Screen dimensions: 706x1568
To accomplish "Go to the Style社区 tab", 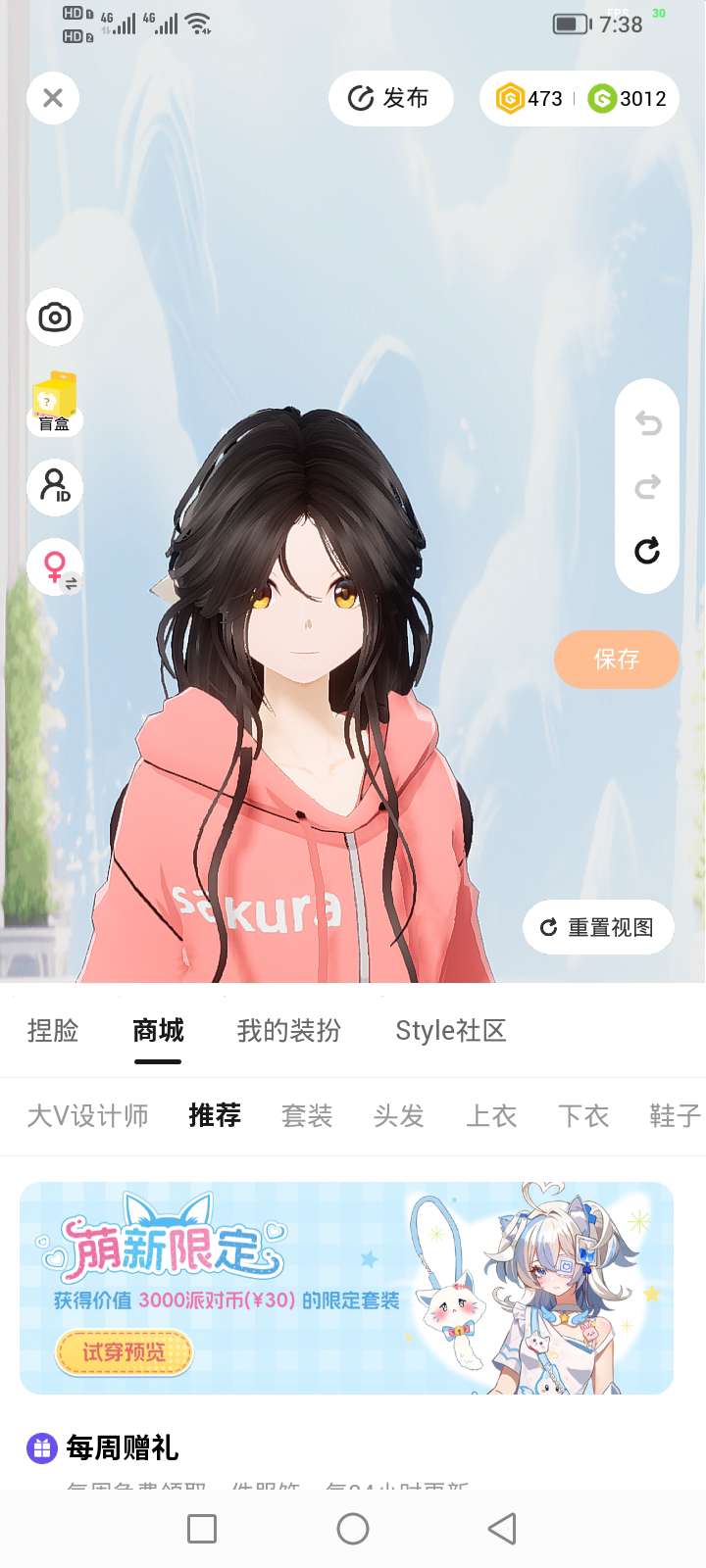I will click(x=450, y=1031).
